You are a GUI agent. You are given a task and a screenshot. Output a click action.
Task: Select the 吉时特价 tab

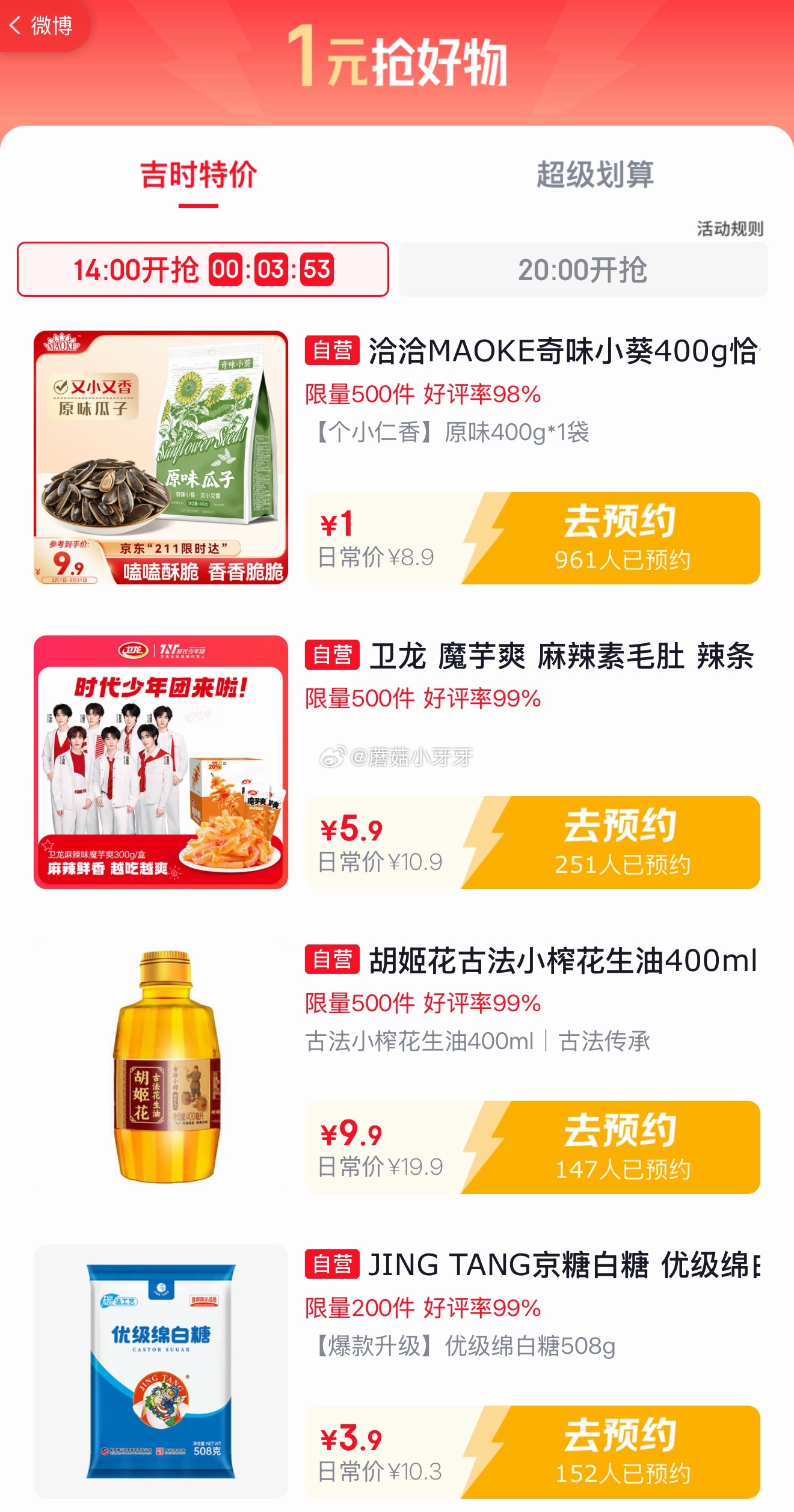click(198, 175)
